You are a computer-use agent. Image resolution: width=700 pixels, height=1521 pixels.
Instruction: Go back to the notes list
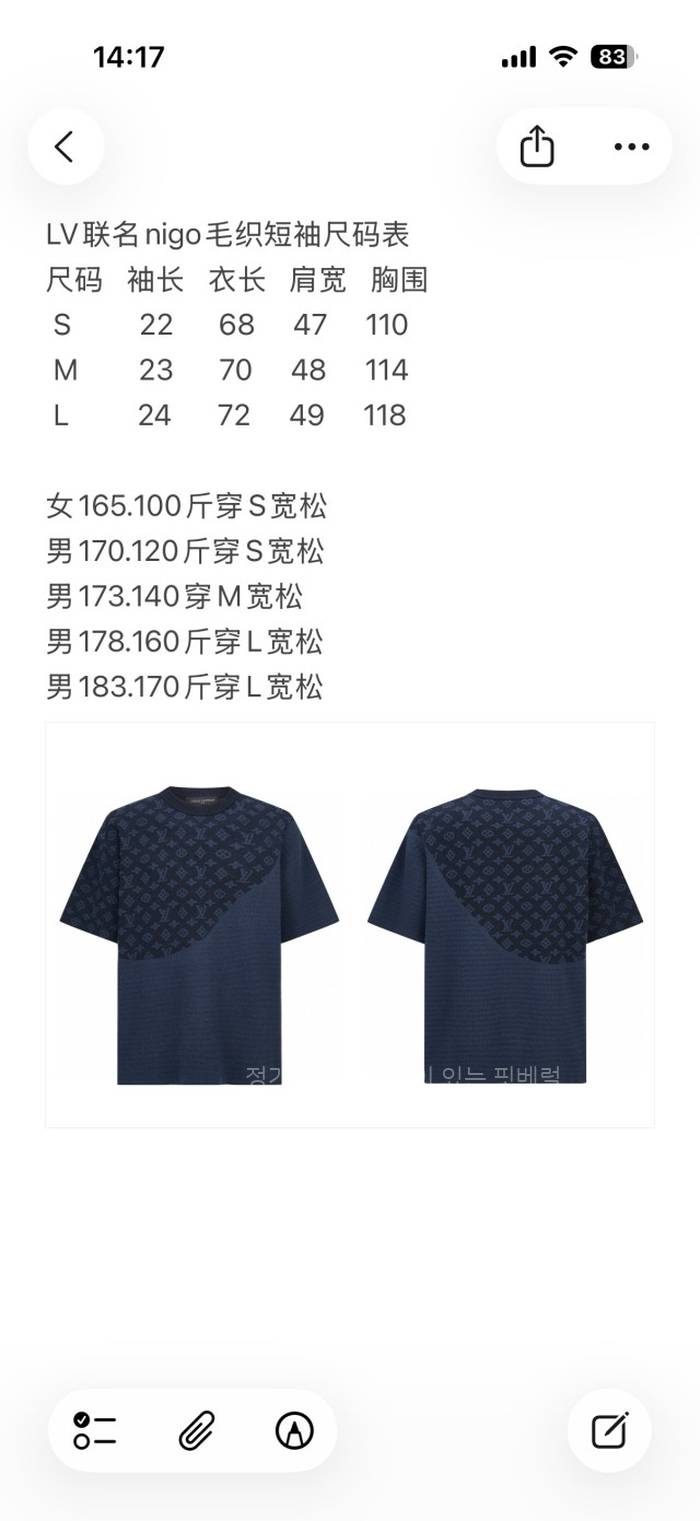[x=65, y=147]
